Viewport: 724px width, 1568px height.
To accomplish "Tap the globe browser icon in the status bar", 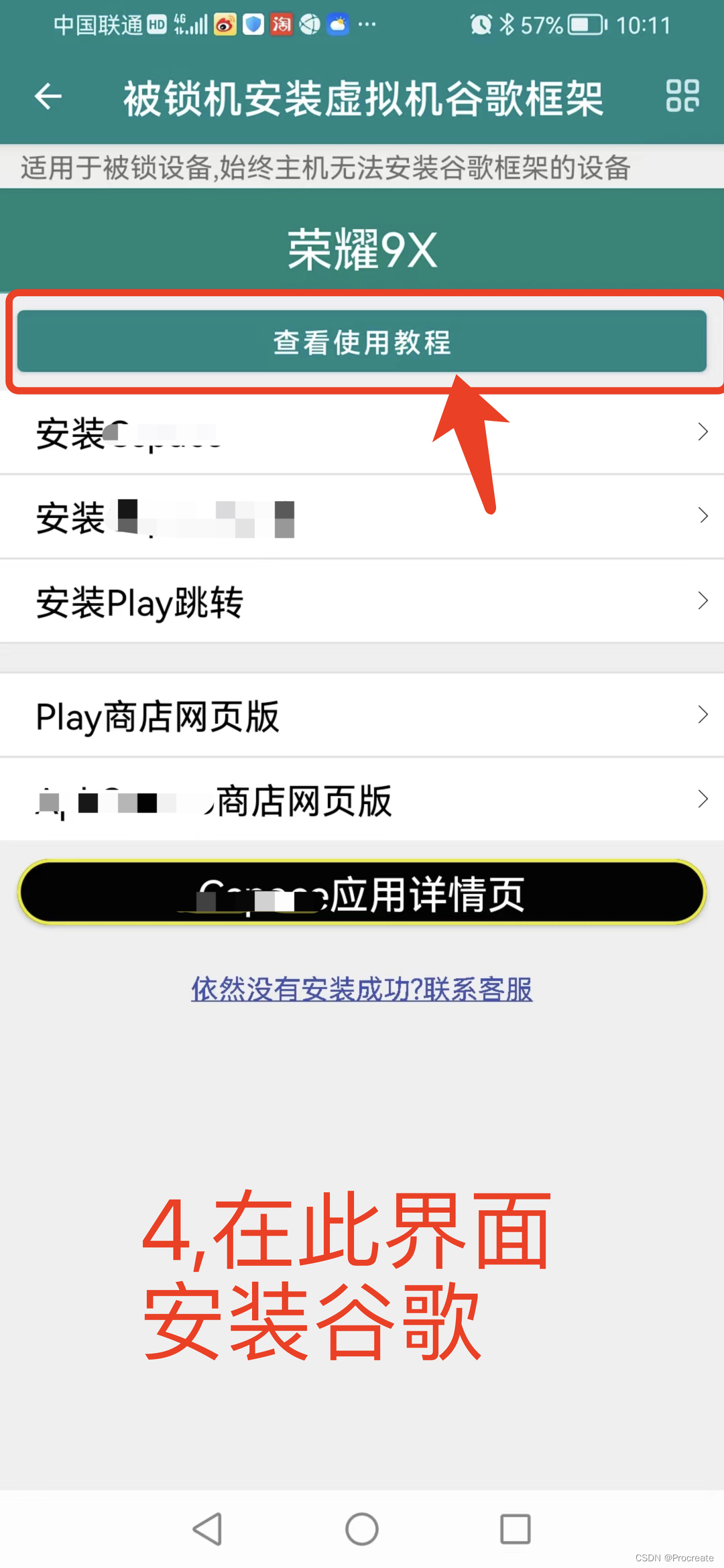I will (x=310, y=25).
